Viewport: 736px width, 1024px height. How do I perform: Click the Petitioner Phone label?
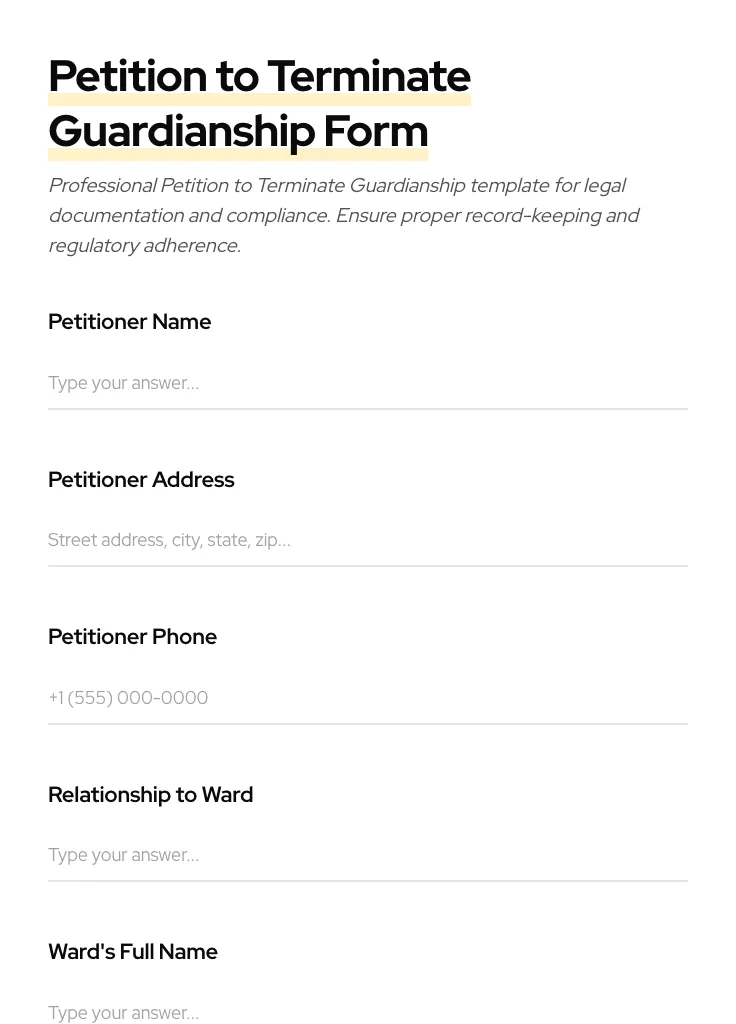[x=132, y=636]
